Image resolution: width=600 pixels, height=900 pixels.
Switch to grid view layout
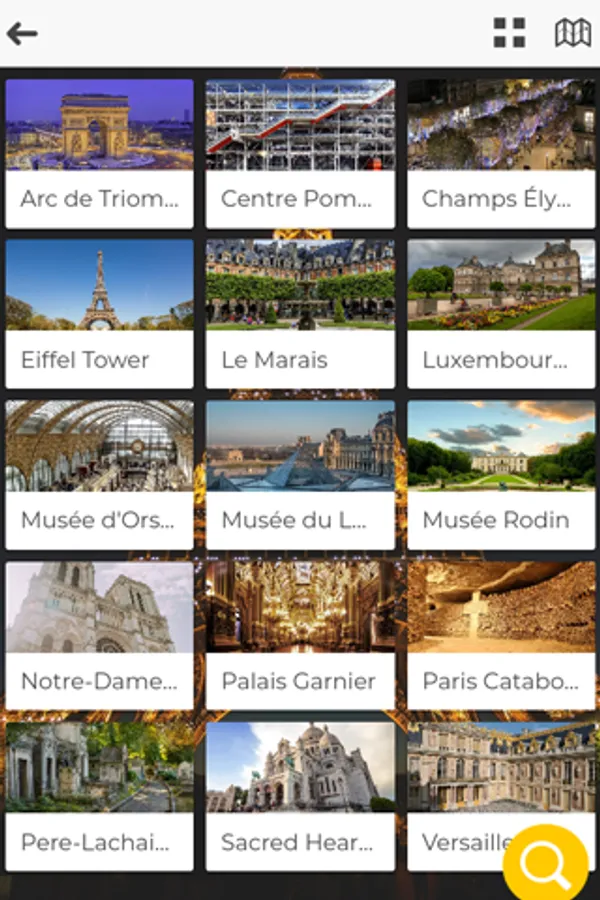tap(509, 33)
